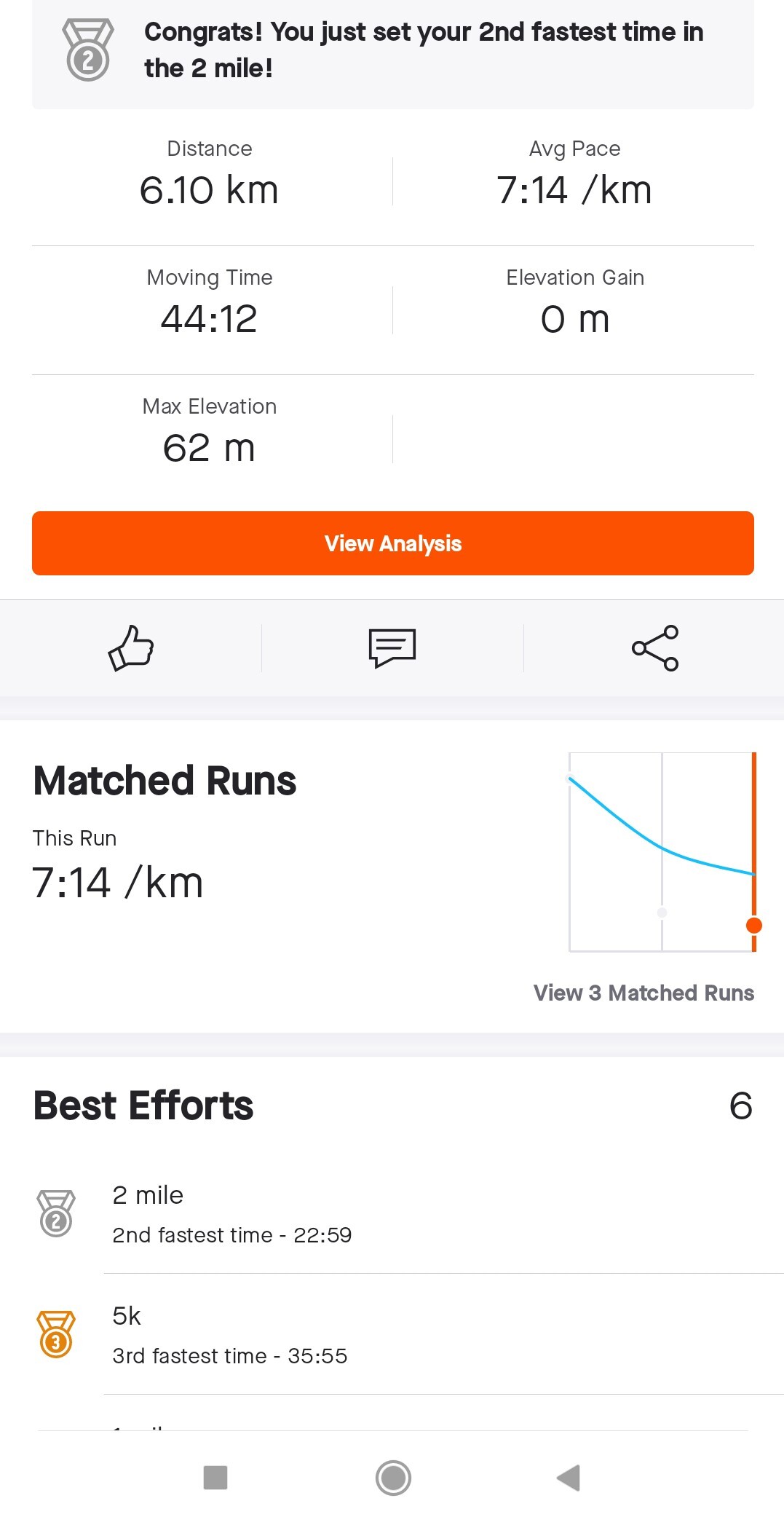Open the Matched Runs trend chart
This screenshot has height=1525, width=784.
[662, 851]
